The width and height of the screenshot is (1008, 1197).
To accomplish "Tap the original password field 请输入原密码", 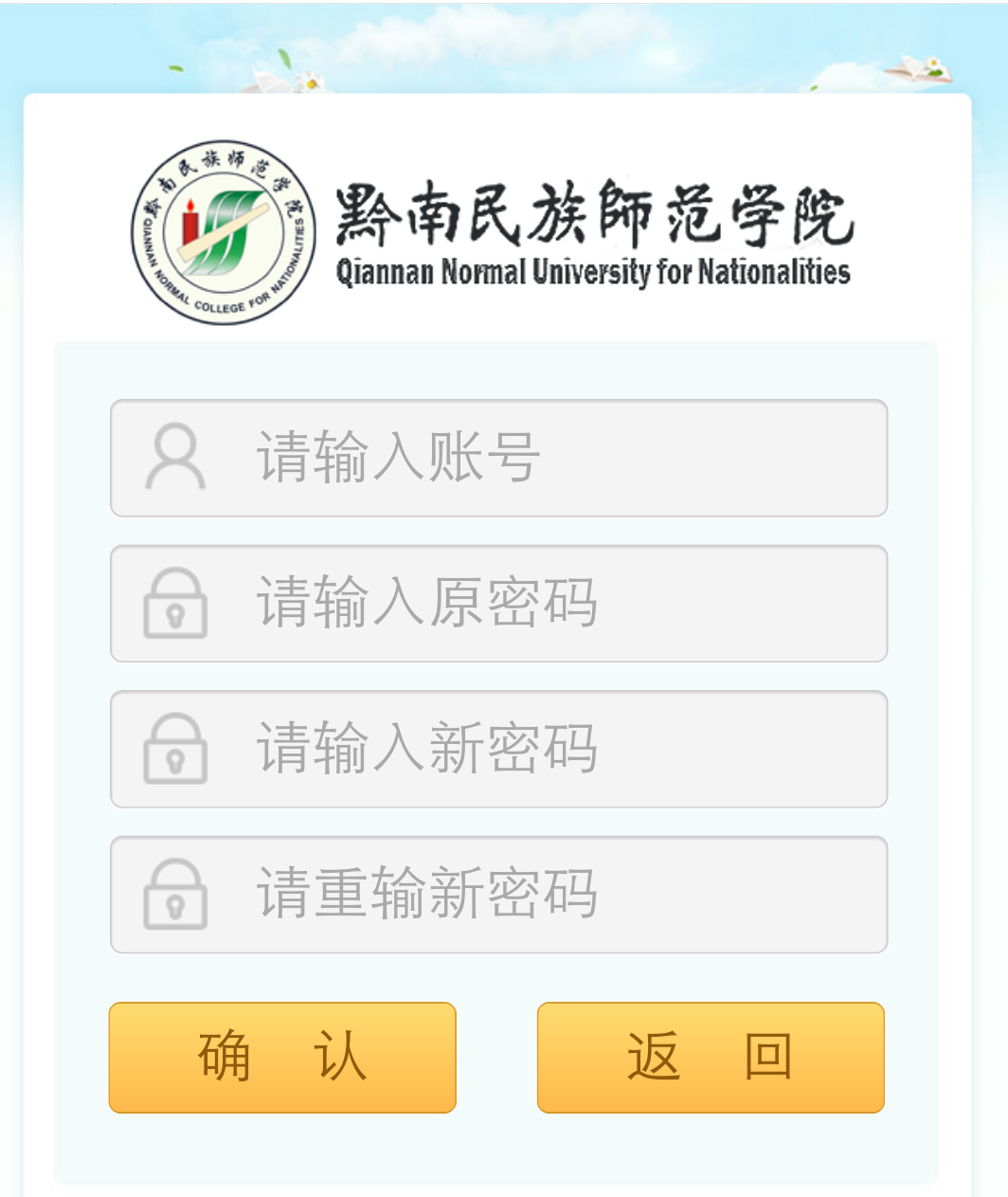I will (x=498, y=604).
